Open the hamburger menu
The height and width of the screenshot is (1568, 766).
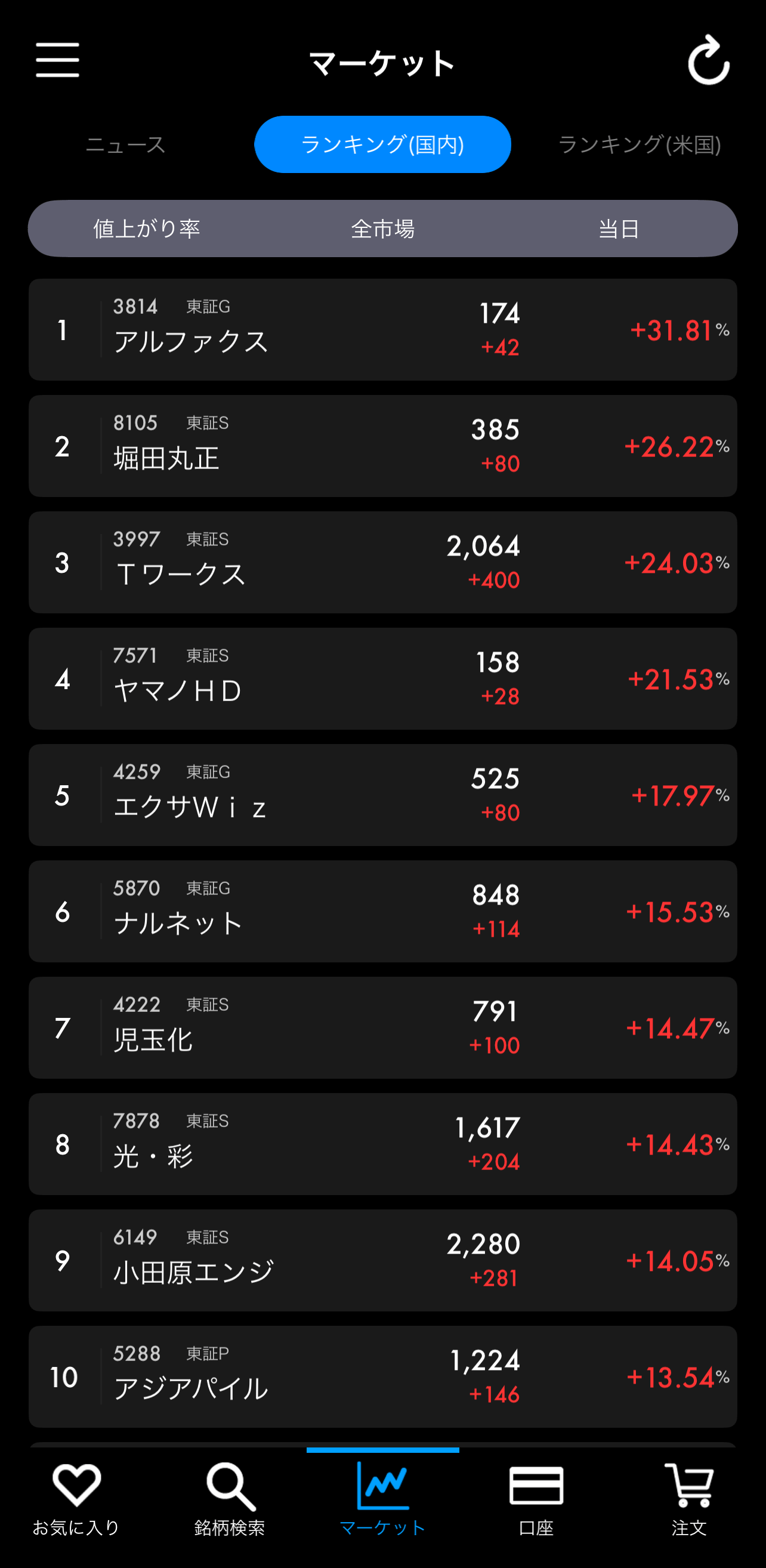[x=58, y=60]
